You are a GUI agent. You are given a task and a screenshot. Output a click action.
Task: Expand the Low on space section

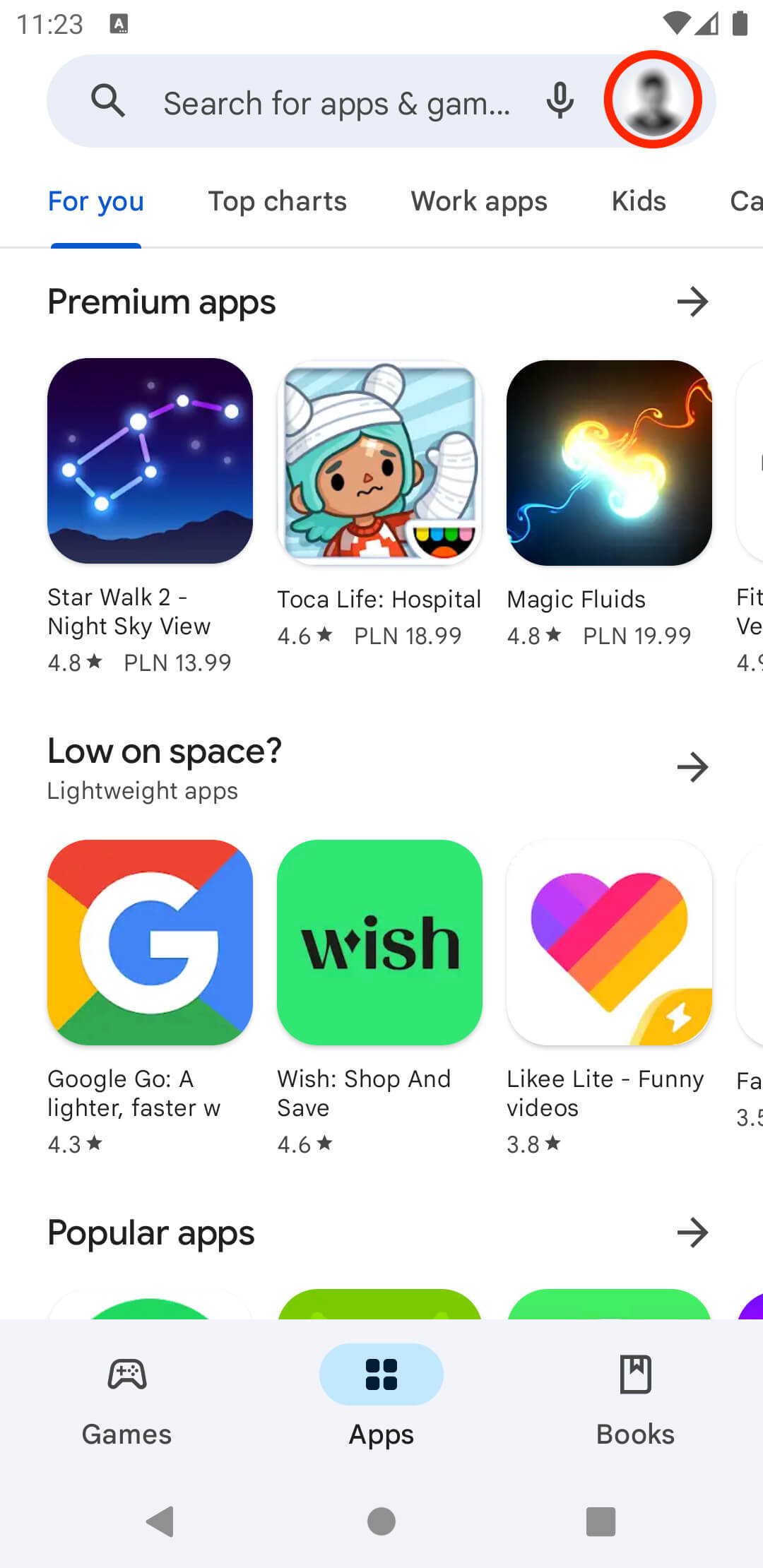693,767
